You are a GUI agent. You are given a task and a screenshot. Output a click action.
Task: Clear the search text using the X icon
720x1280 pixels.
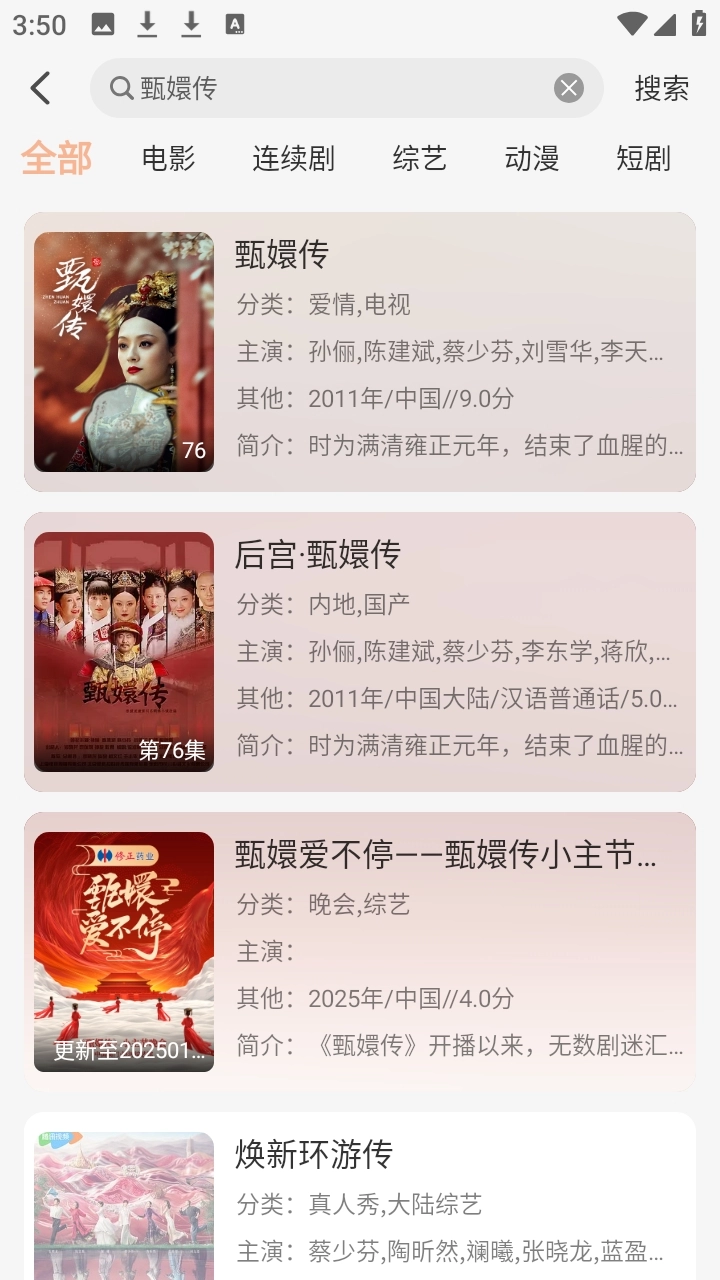[x=567, y=87]
